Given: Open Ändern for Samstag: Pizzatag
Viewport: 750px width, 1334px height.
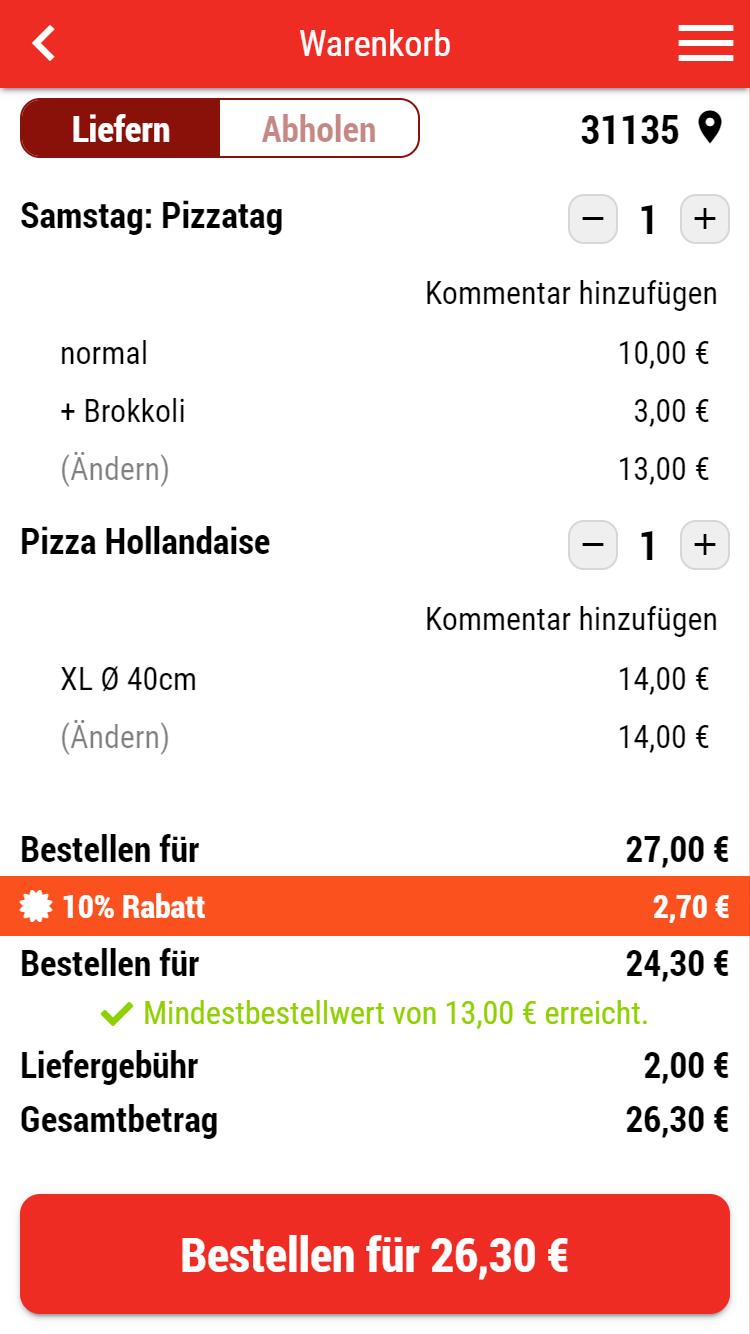Looking at the screenshot, I should click(x=116, y=469).
